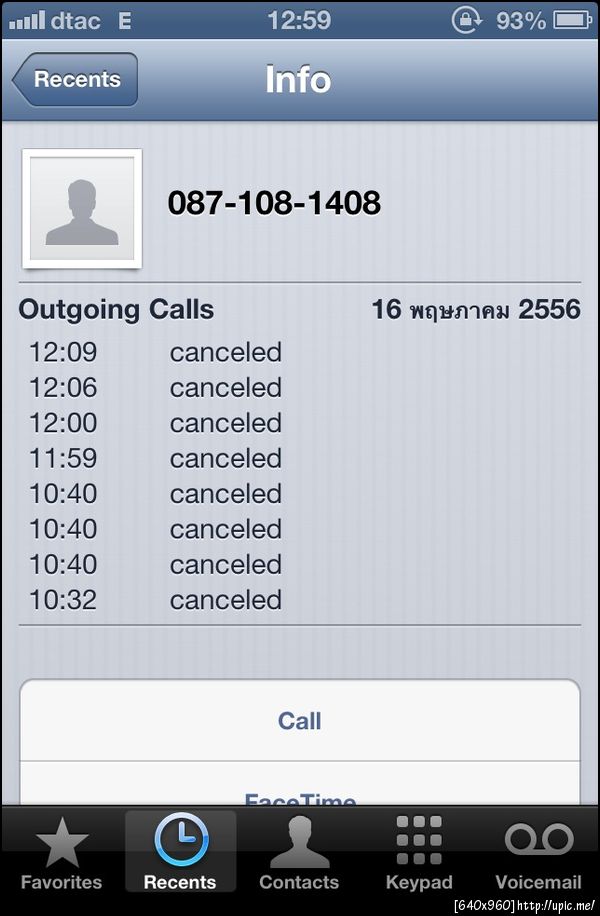Go back to Recents list

click(75, 80)
